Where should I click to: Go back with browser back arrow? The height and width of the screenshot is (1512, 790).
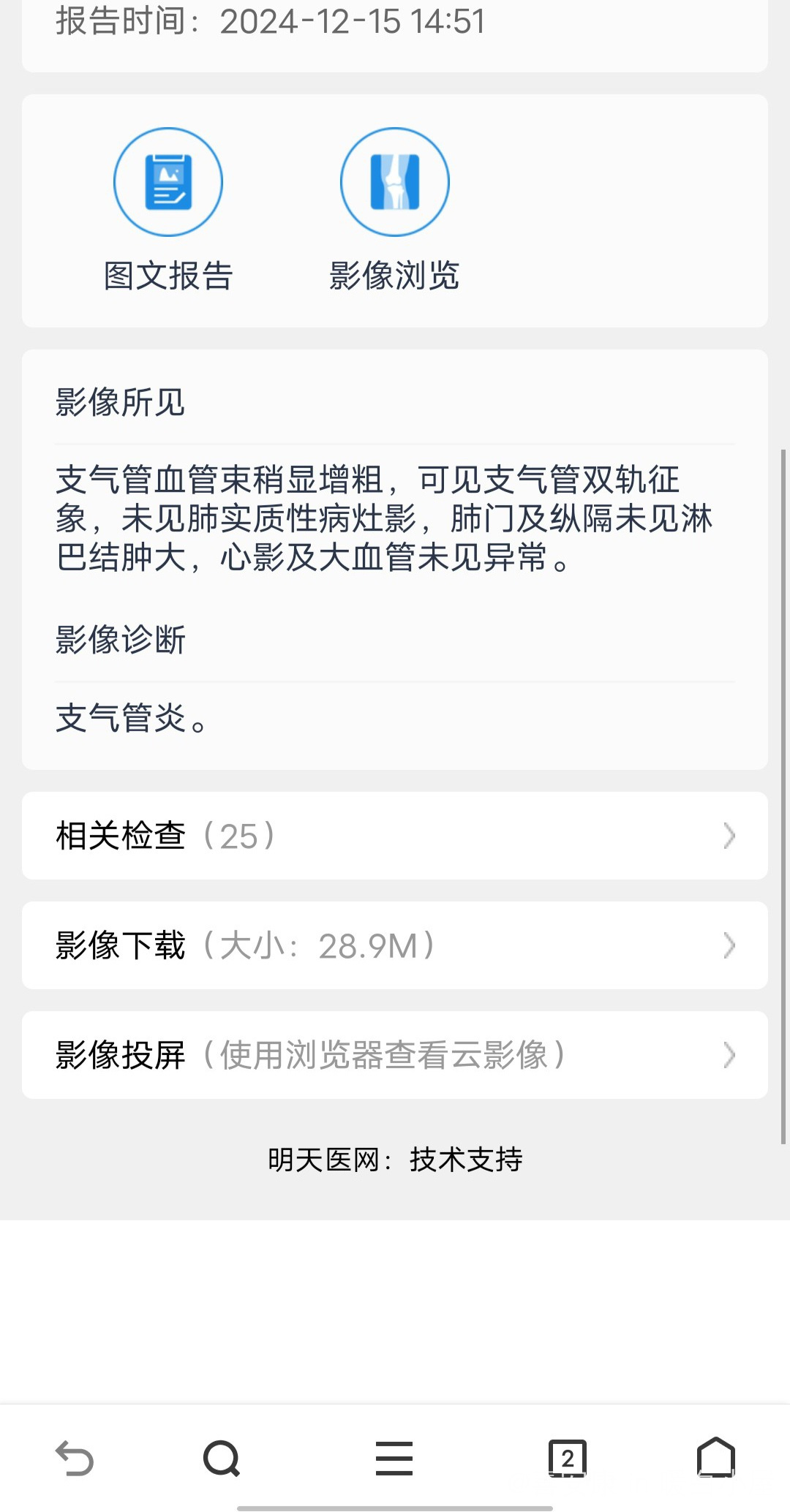tap(75, 1459)
